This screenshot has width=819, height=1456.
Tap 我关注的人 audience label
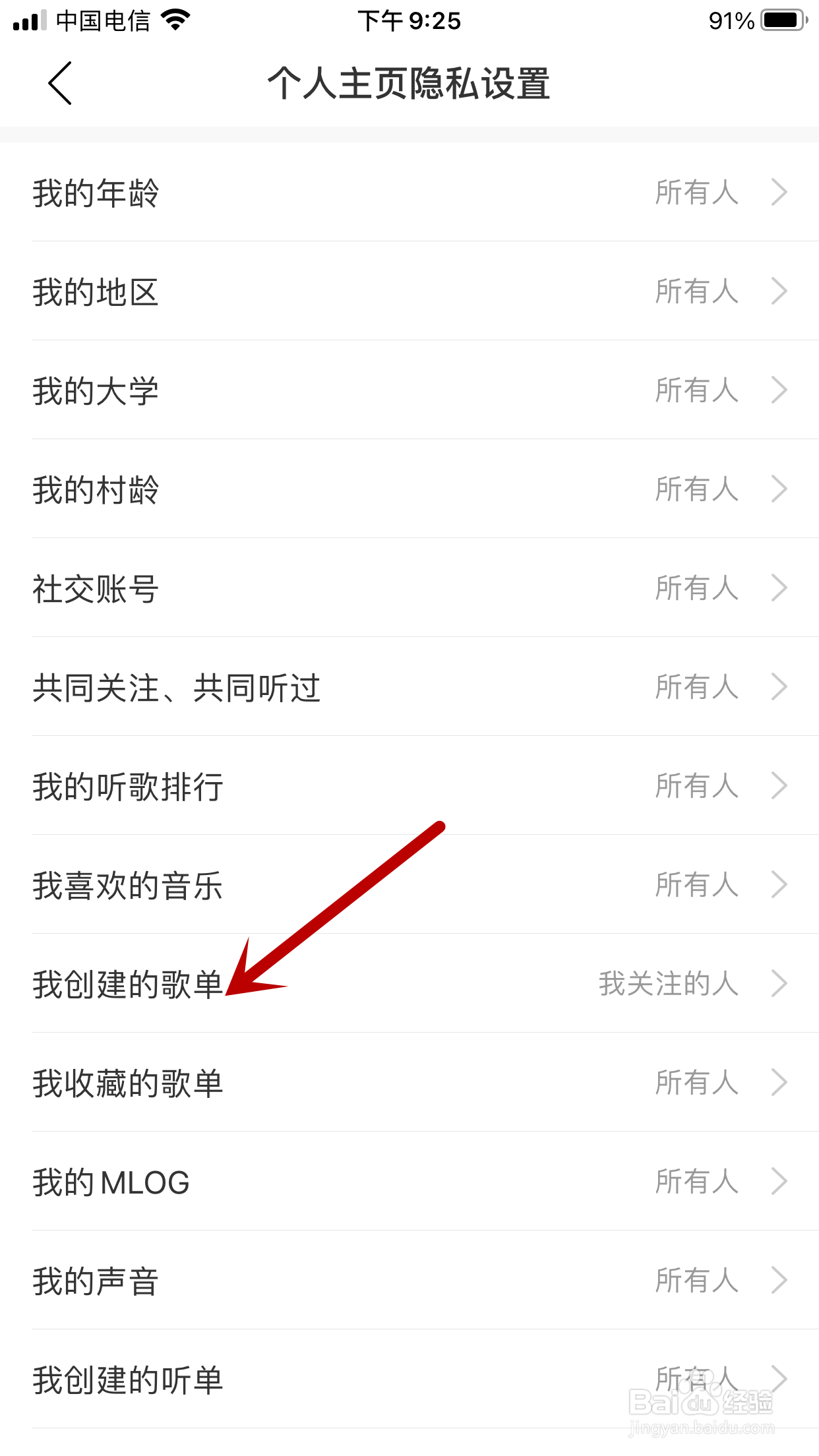point(668,984)
